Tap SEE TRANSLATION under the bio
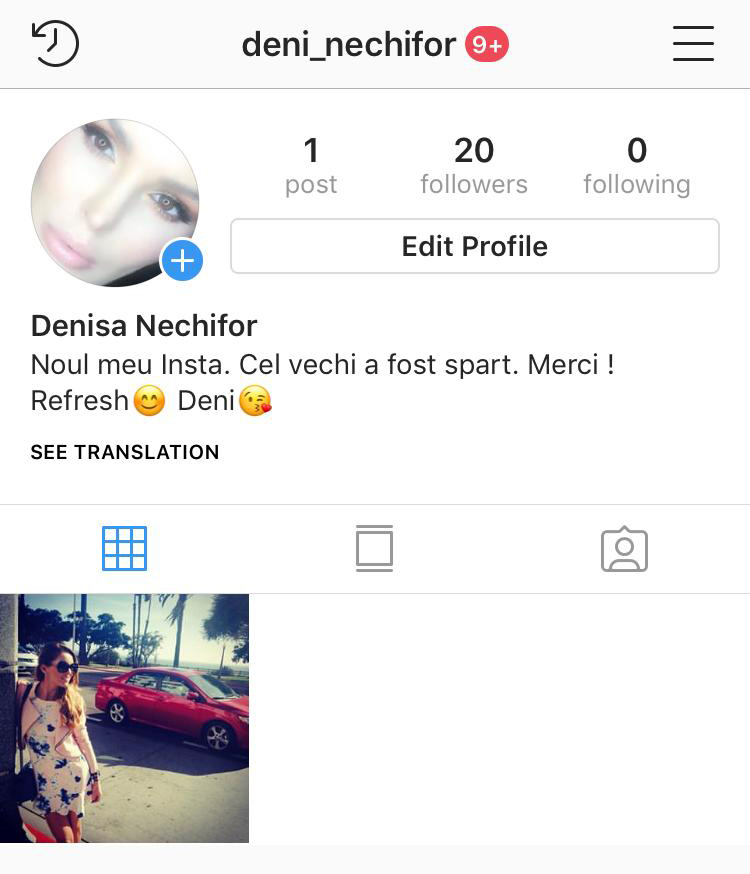This screenshot has width=750, height=874. [x=125, y=452]
